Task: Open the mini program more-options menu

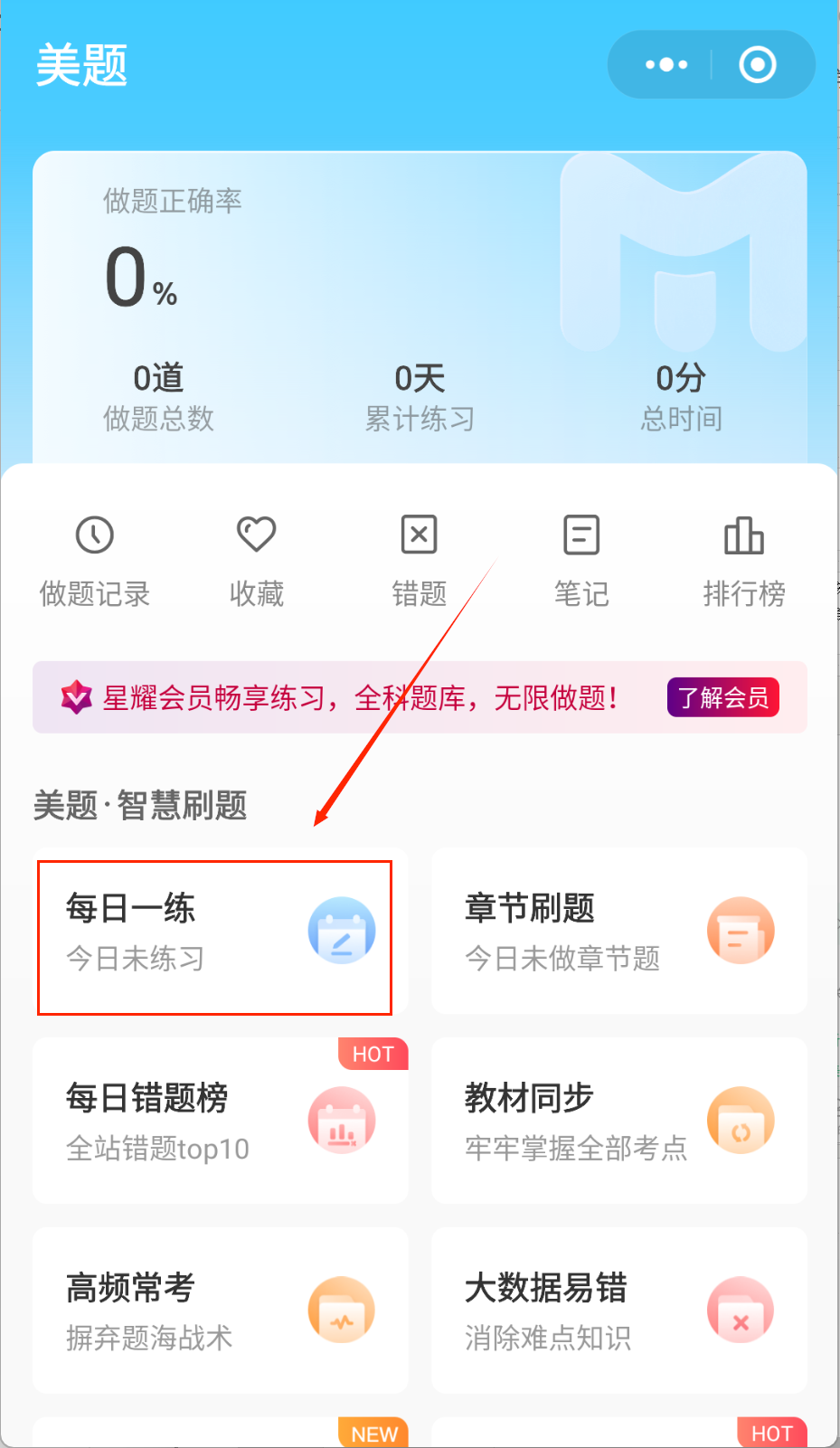Action: [666, 65]
